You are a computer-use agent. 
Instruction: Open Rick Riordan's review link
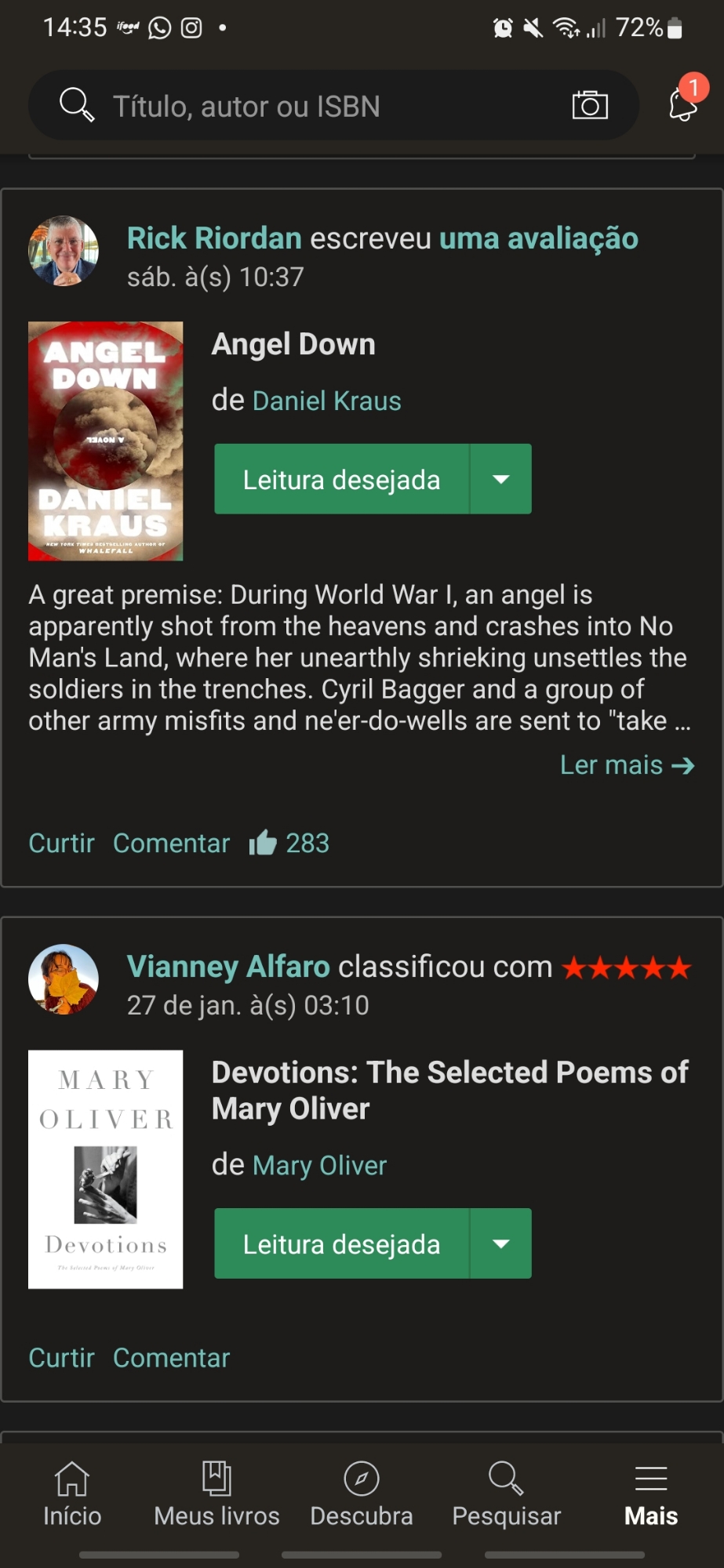[x=538, y=238]
